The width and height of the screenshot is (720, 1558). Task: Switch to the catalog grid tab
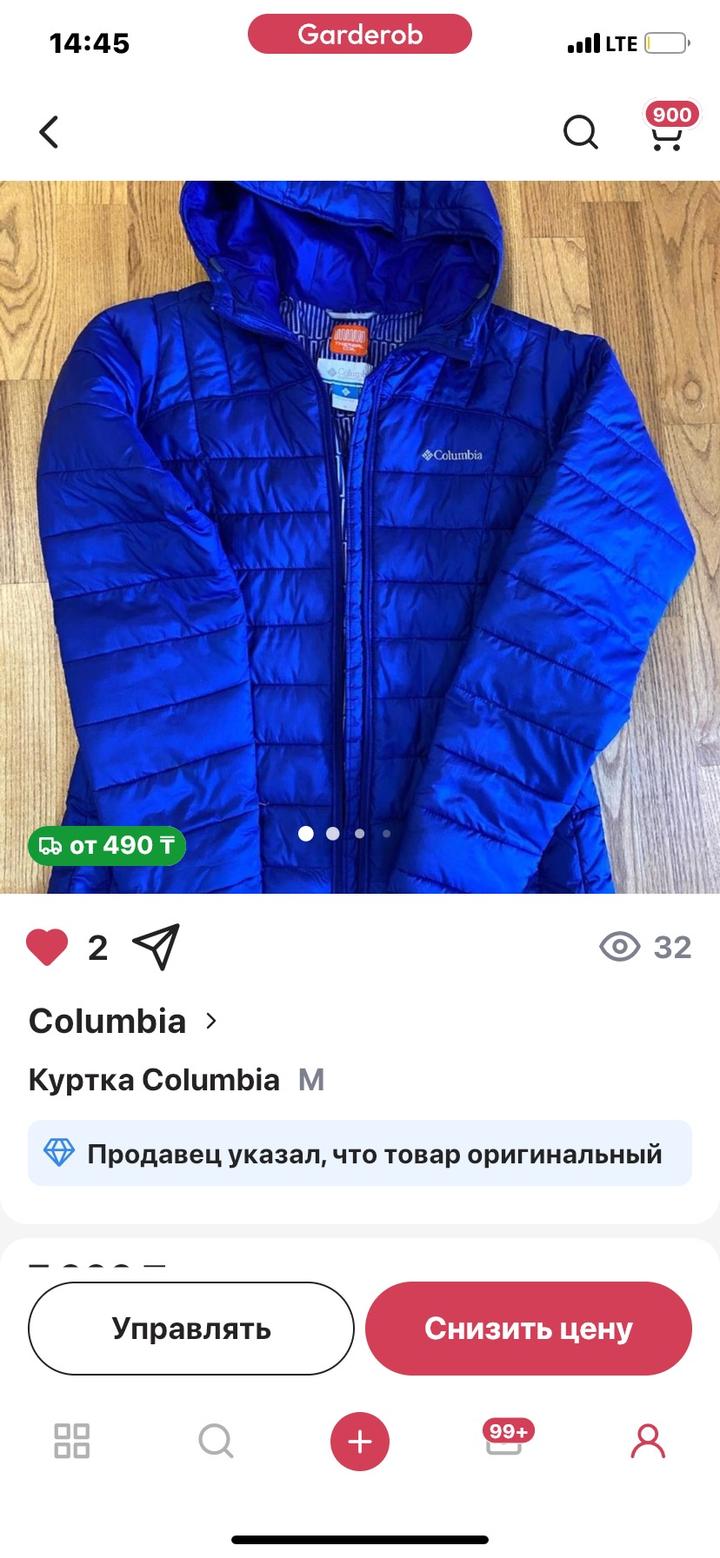coord(72,1441)
